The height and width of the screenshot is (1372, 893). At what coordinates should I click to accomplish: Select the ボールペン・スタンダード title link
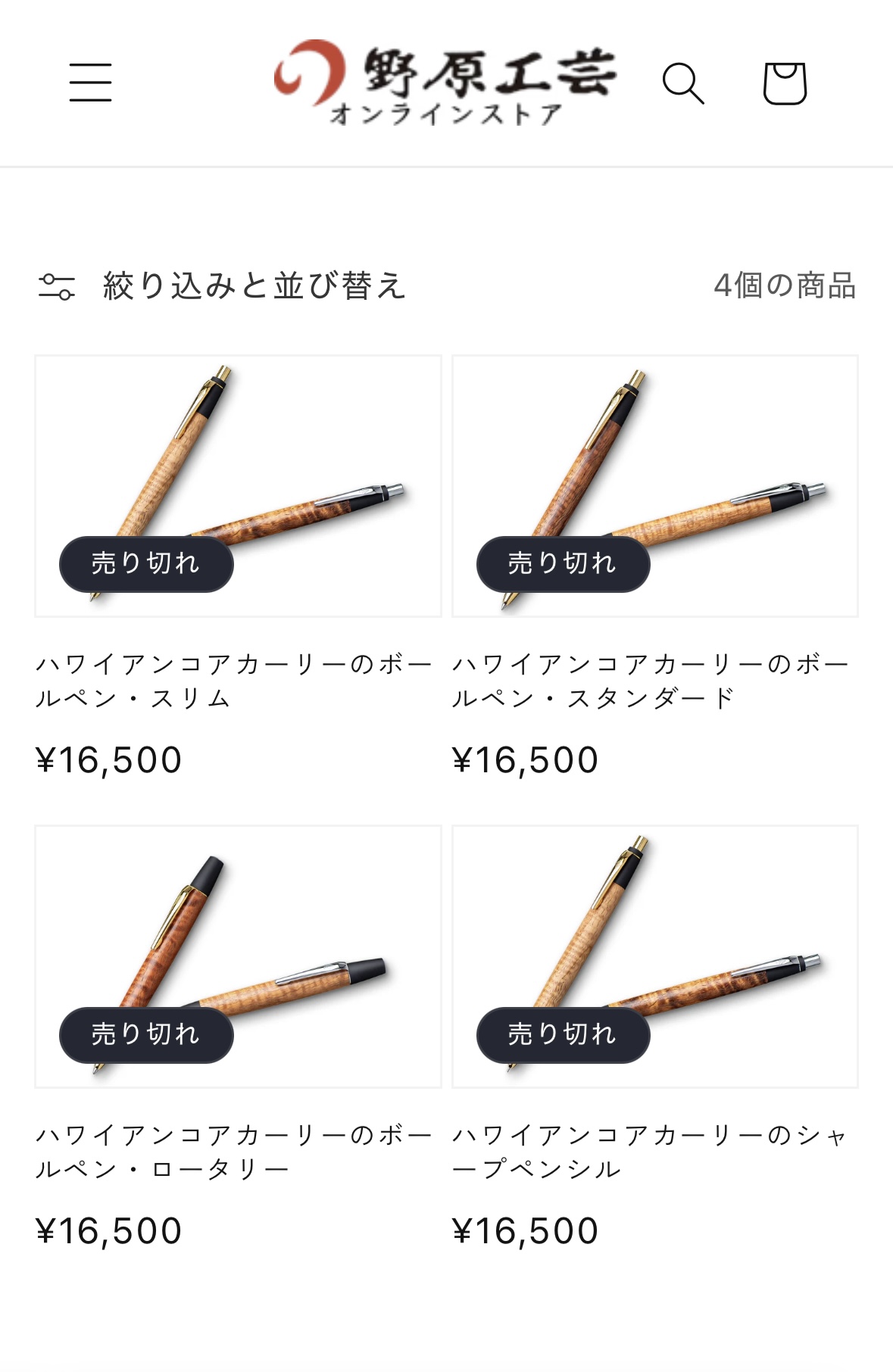tap(650, 681)
